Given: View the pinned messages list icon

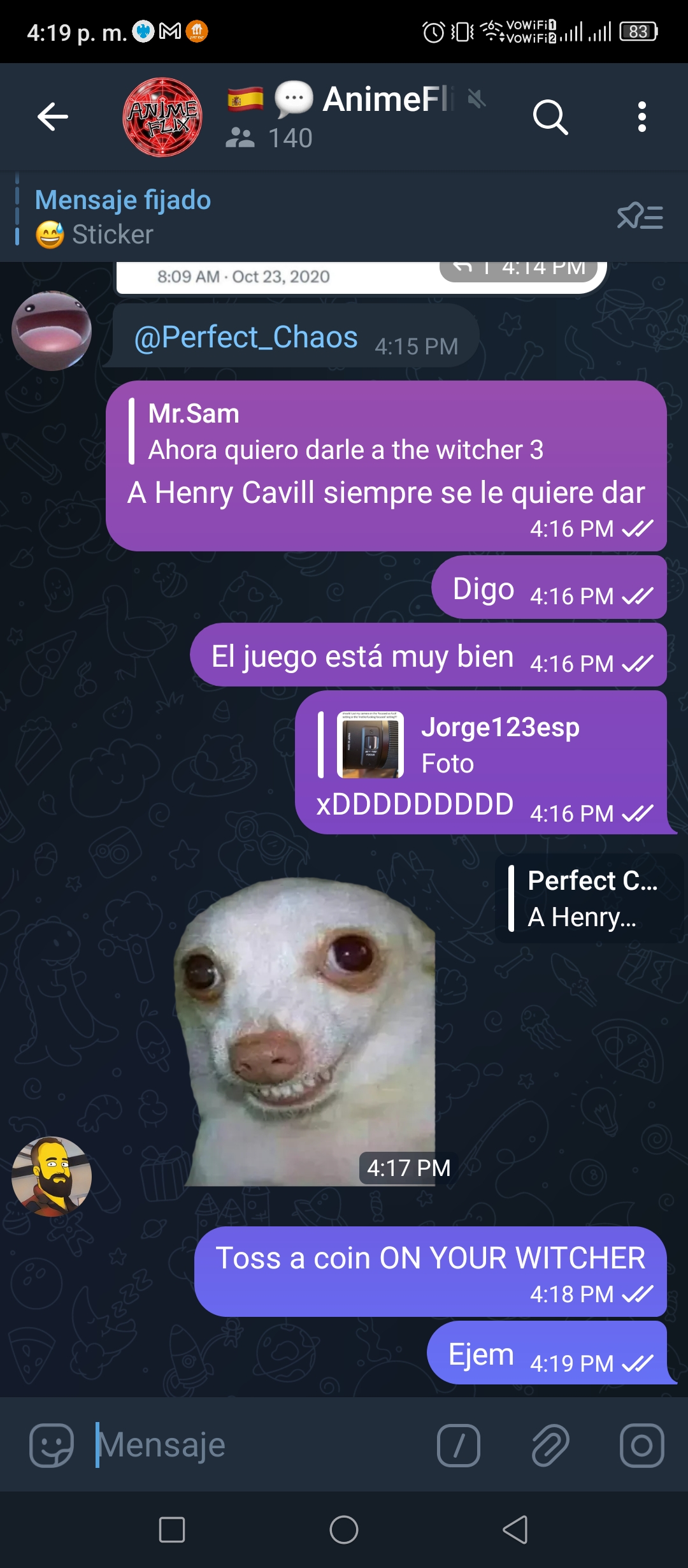Looking at the screenshot, I should pyautogui.click(x=640, y=217).
